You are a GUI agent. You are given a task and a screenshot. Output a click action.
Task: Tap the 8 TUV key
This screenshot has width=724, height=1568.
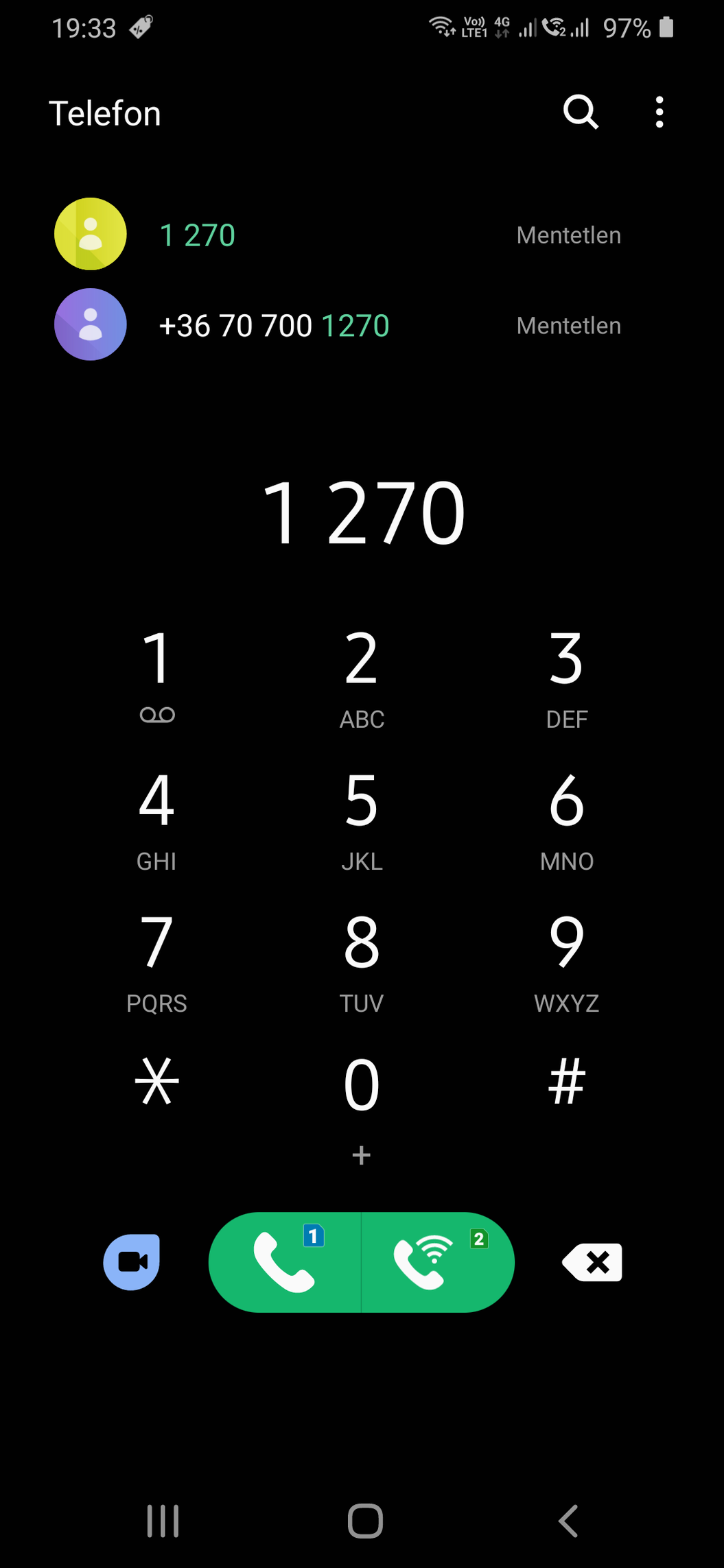362,960
